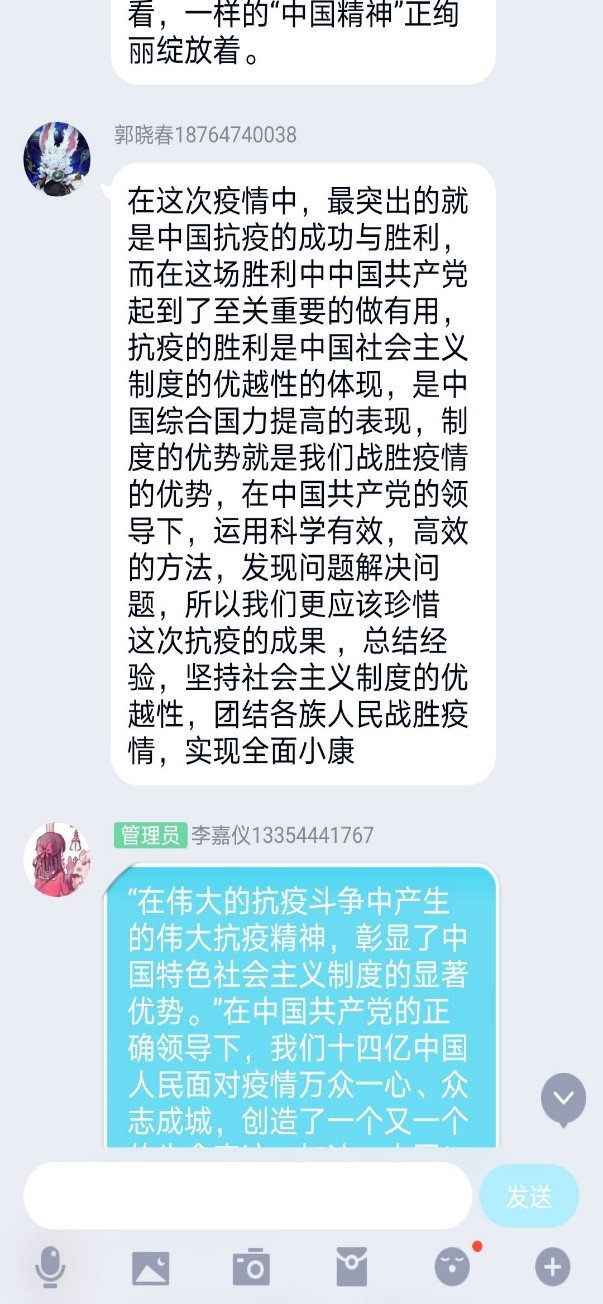The width and height of the screenshot is (603, 1304).
Task: Tap the 发送 send button
Action: pos(529,1196)
